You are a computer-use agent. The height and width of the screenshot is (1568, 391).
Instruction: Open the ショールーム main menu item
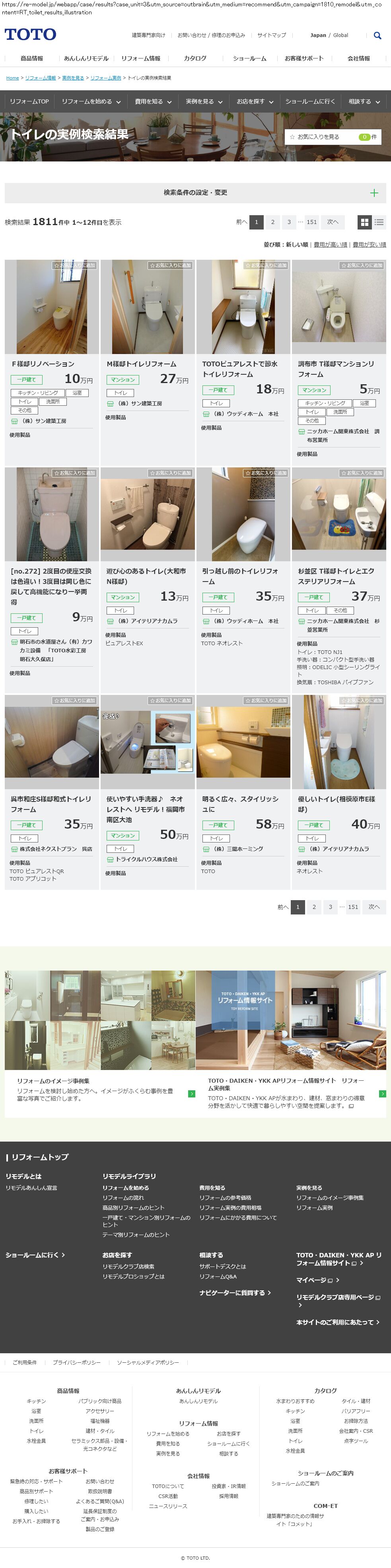pyautogui.click(x=249, y=58)
